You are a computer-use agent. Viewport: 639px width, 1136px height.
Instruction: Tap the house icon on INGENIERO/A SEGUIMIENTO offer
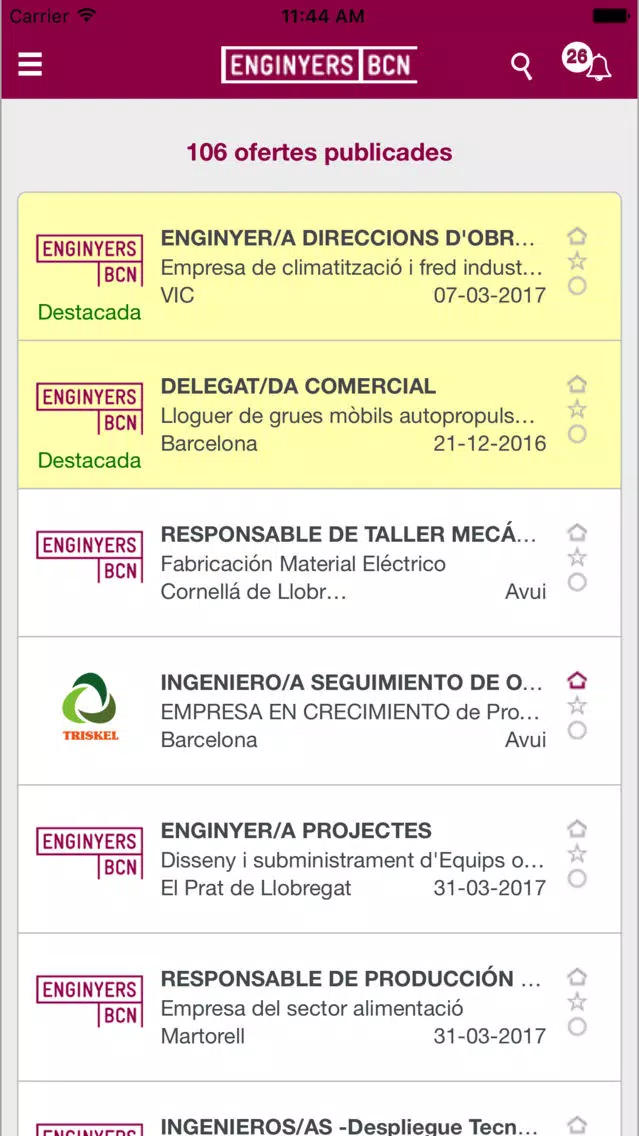coord(577,680)
